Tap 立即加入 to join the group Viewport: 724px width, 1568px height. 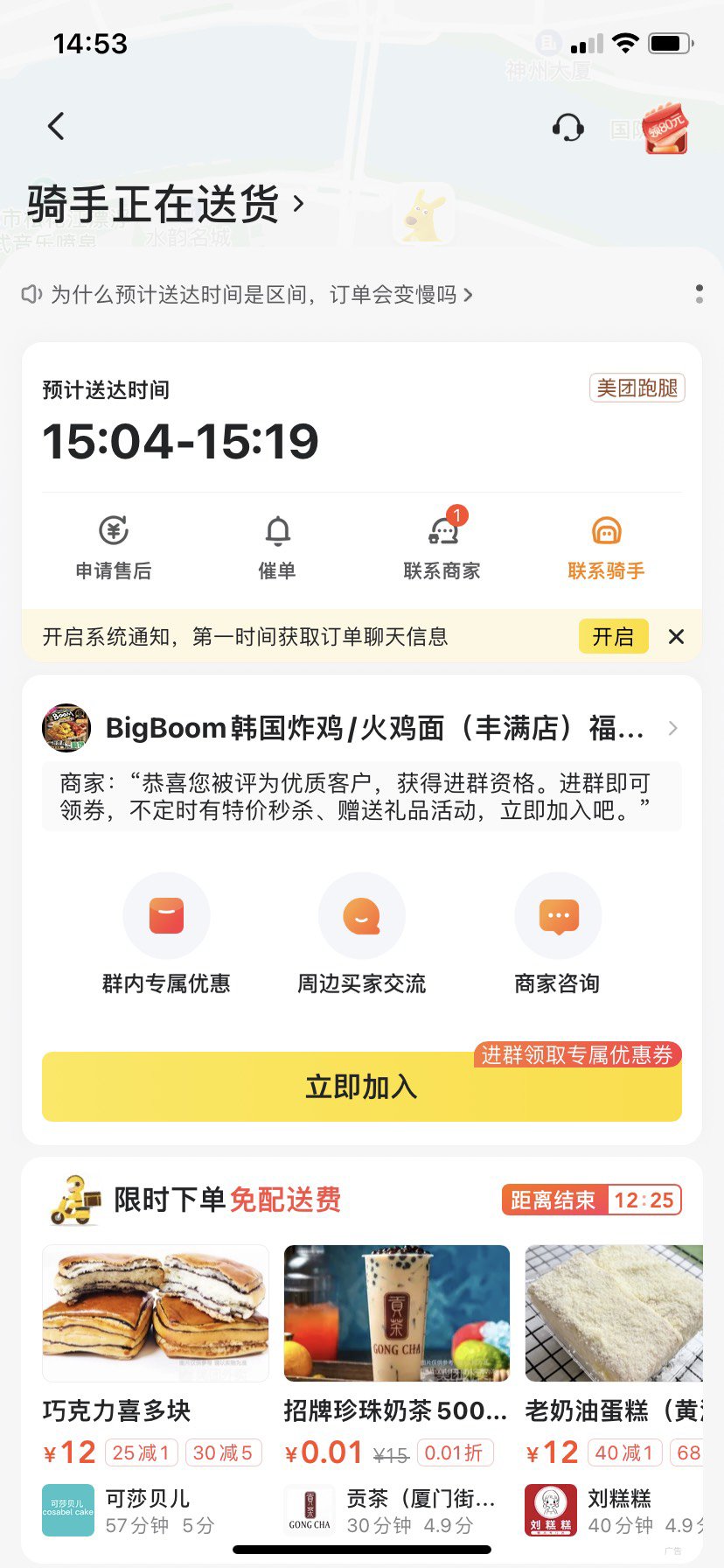tap(362, 1087)
